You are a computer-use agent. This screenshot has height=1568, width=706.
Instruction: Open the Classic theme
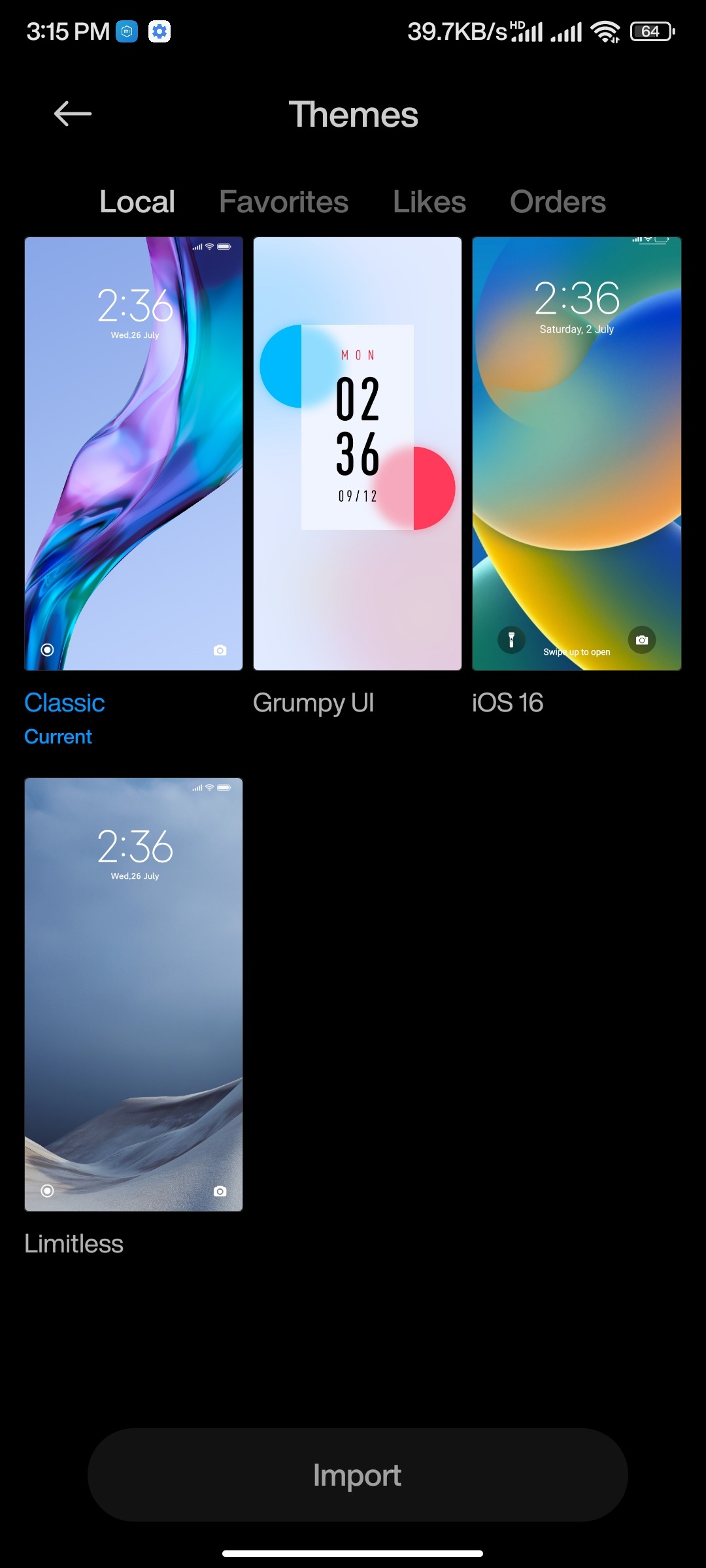click(x=134, y=453)
